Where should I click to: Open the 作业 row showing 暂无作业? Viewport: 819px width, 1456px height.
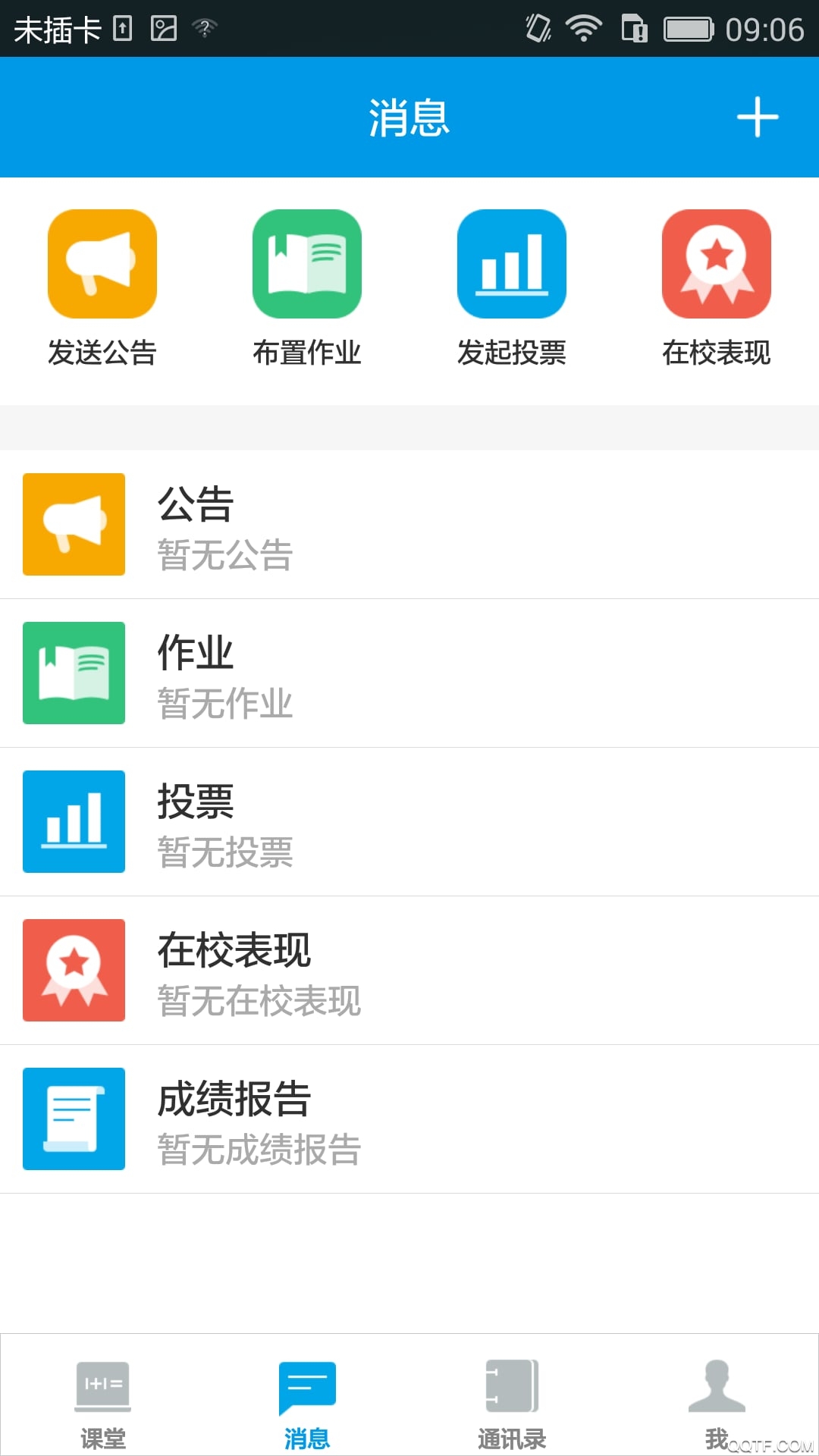click(x=409, y=673)
